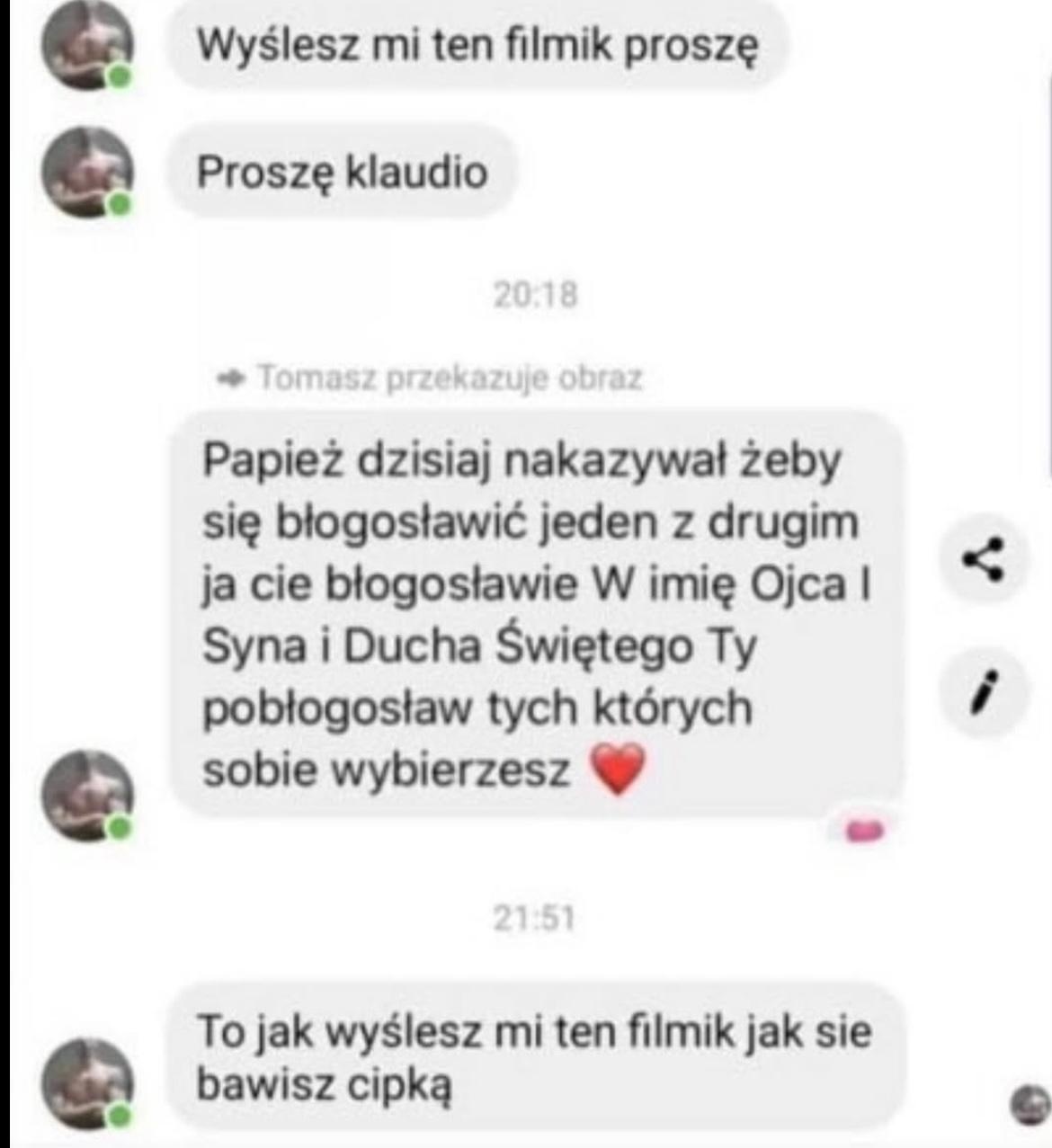Open the sender's avatar next to 'Proszę klaudio'
The image size is (1052, 1148).
(x=87, y=173)
